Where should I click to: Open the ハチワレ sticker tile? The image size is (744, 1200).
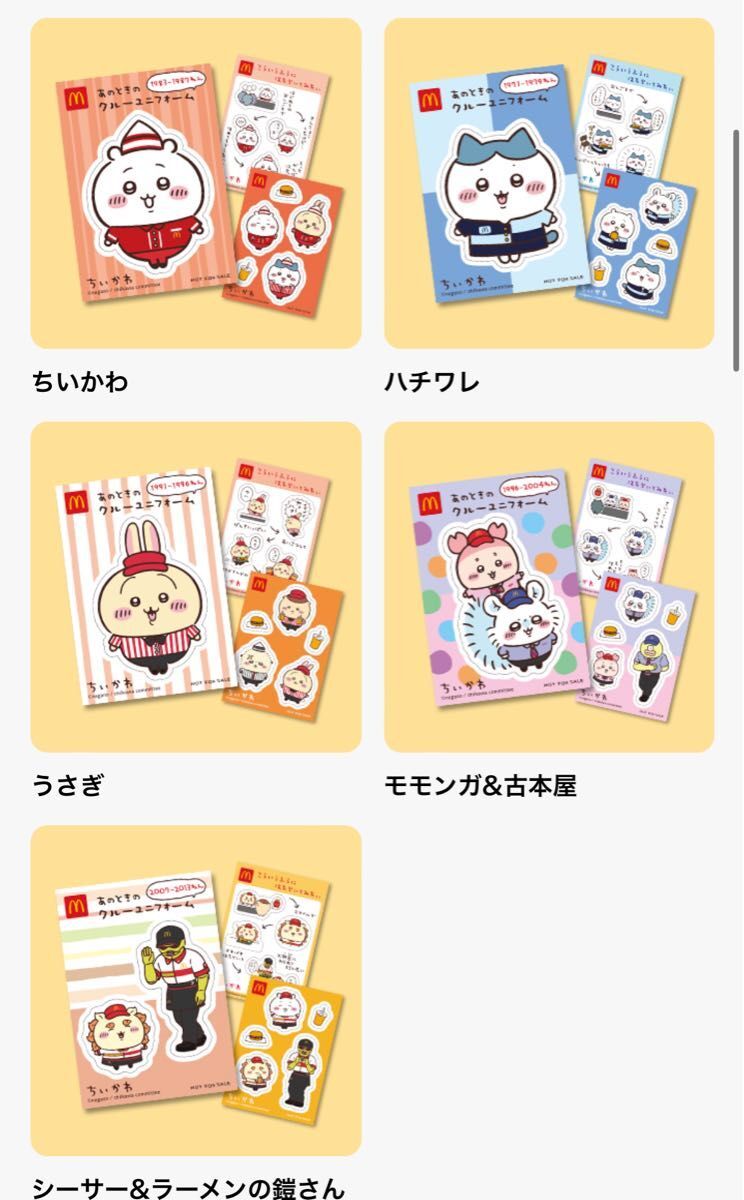549,183
